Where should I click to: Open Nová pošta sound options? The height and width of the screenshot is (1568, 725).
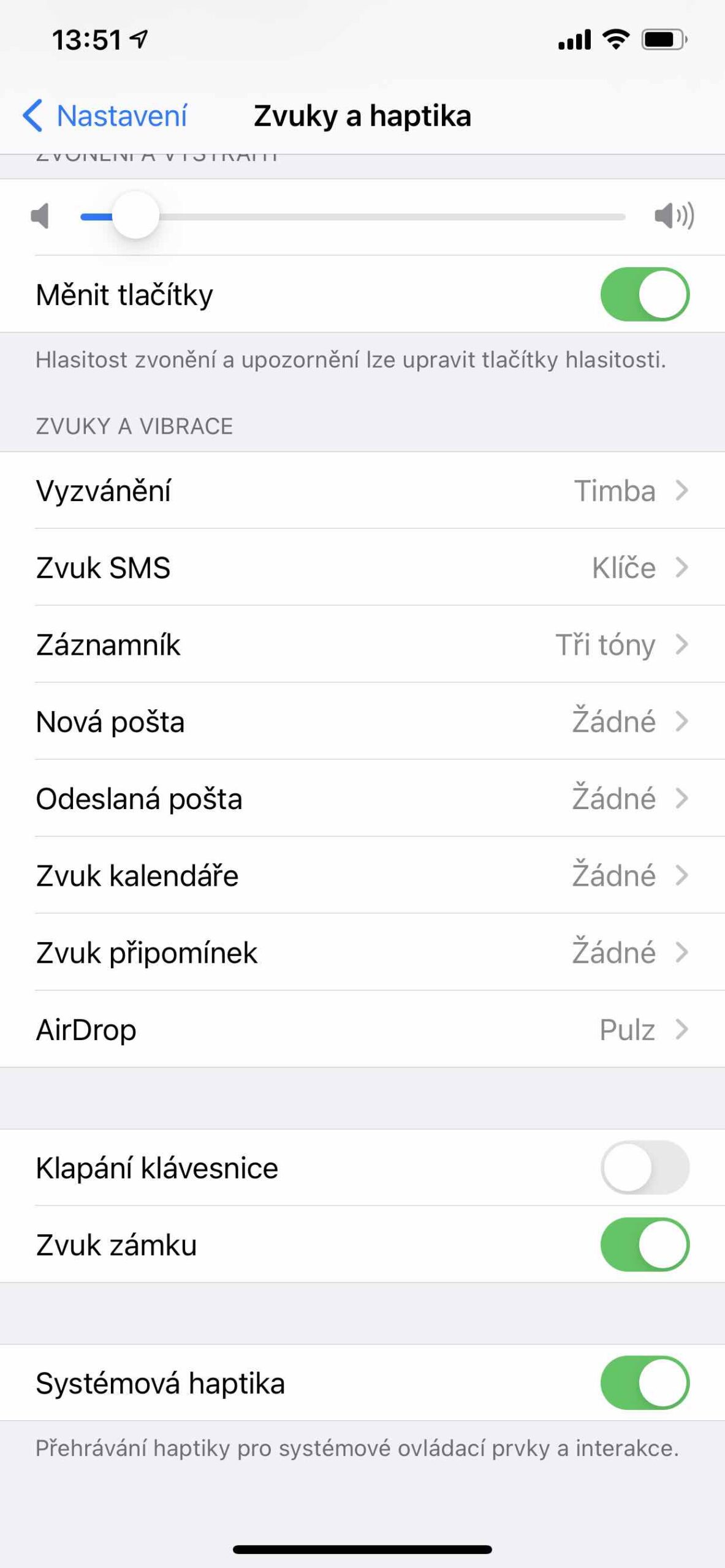coord(362,722)
